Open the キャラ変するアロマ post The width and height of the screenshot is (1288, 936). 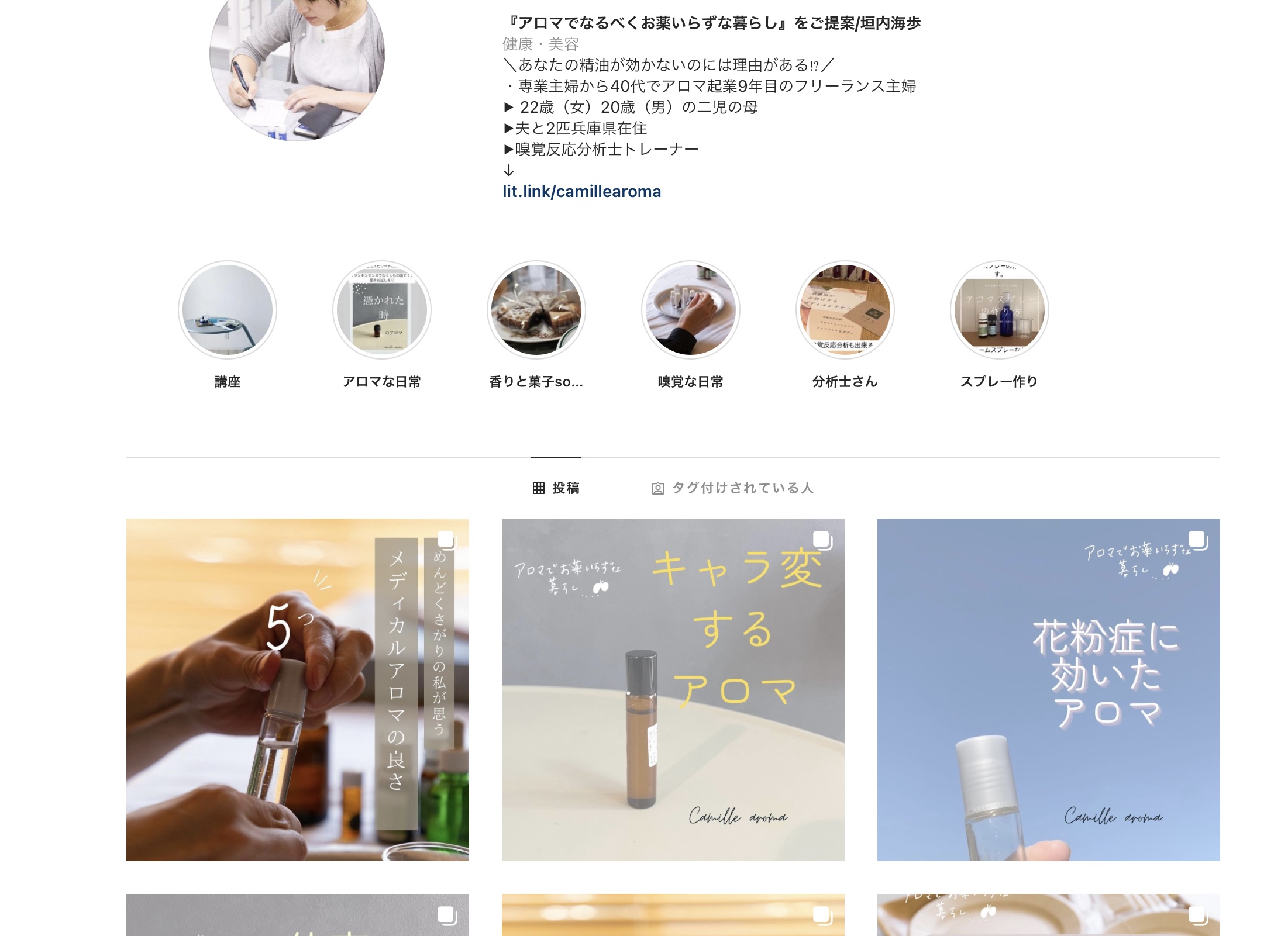pos(673,690)
